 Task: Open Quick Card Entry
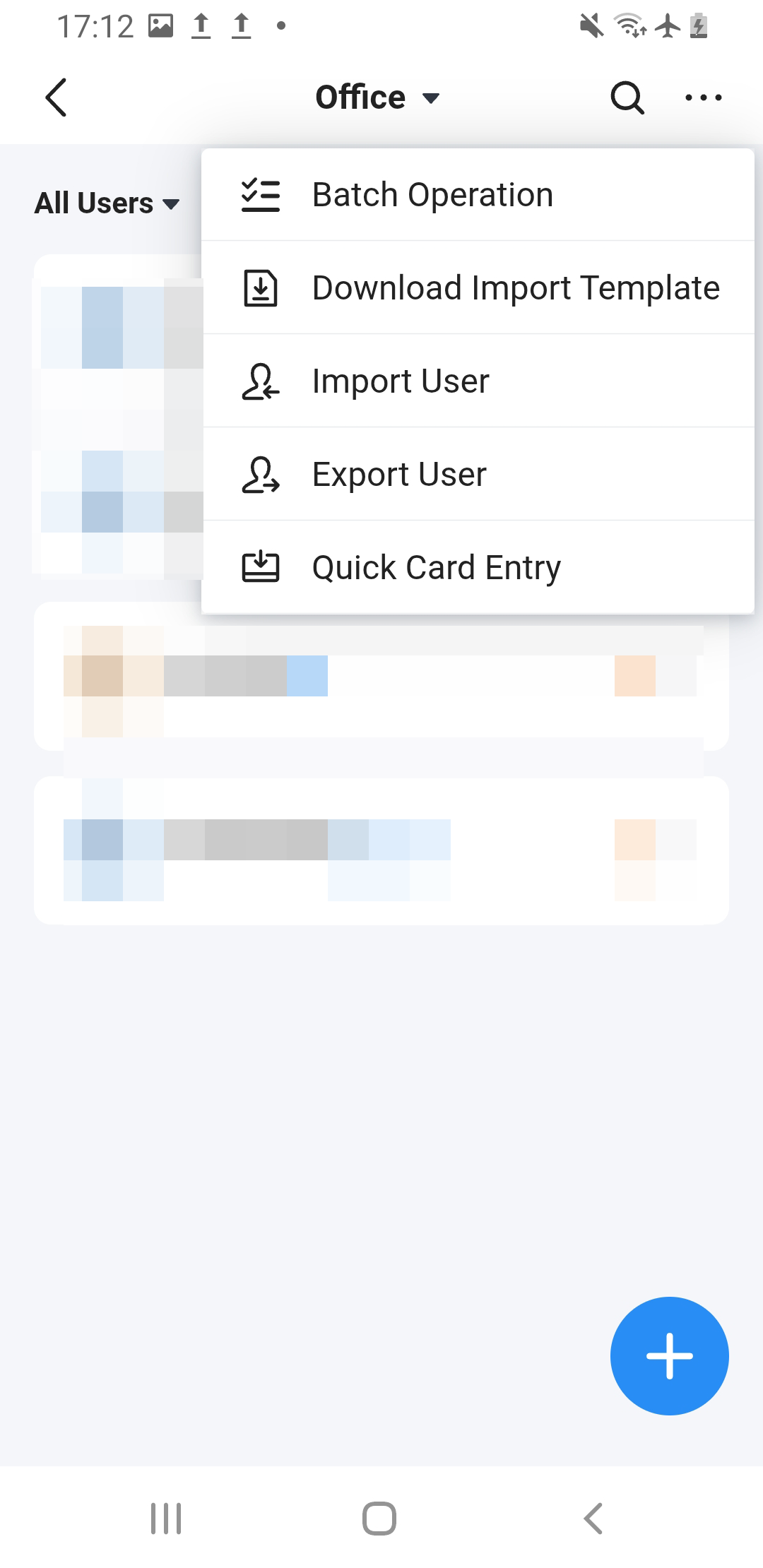[x=478, y=568]
